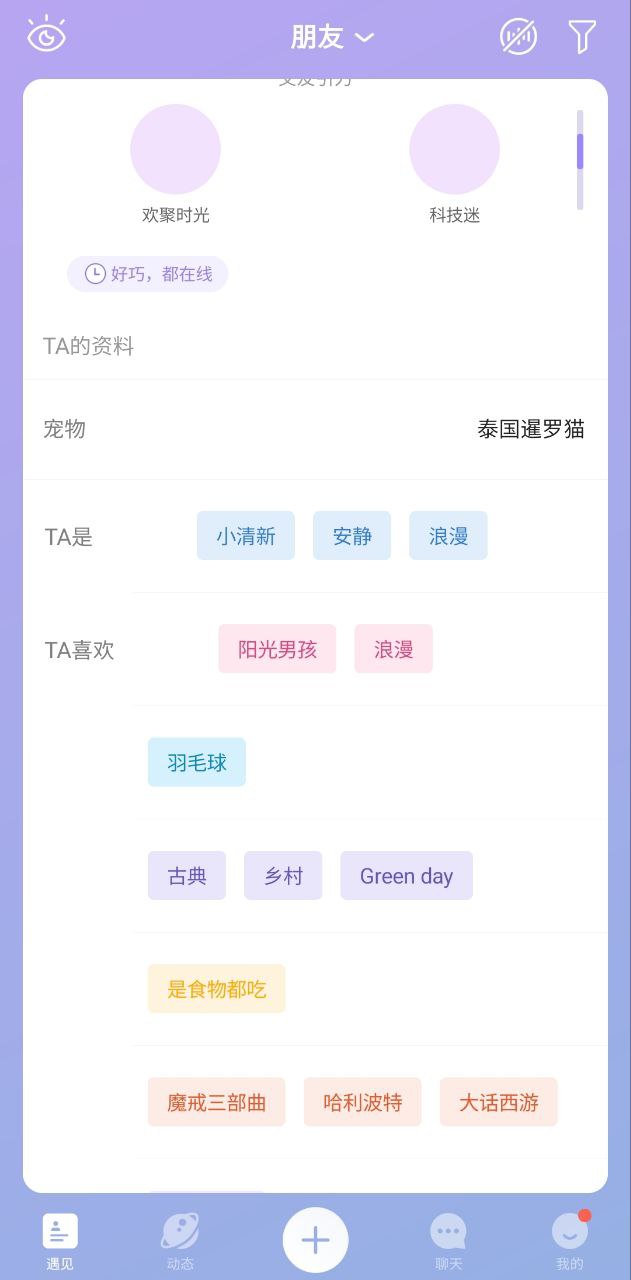Select the 是食物都吃 tag
631x1280 pixels.
[x=217, y=989]
